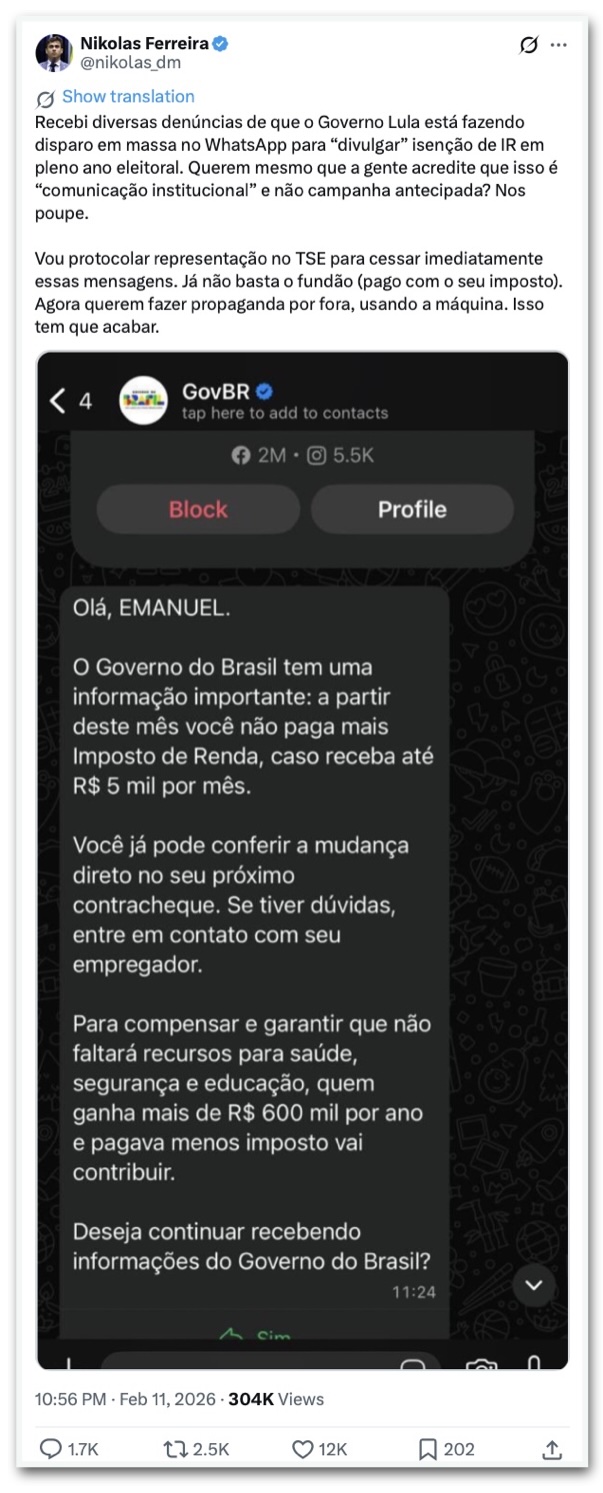Show translation of the post
Viewport: 603px width, 1493px height.
pyautogui.click(x=128, y=97)
